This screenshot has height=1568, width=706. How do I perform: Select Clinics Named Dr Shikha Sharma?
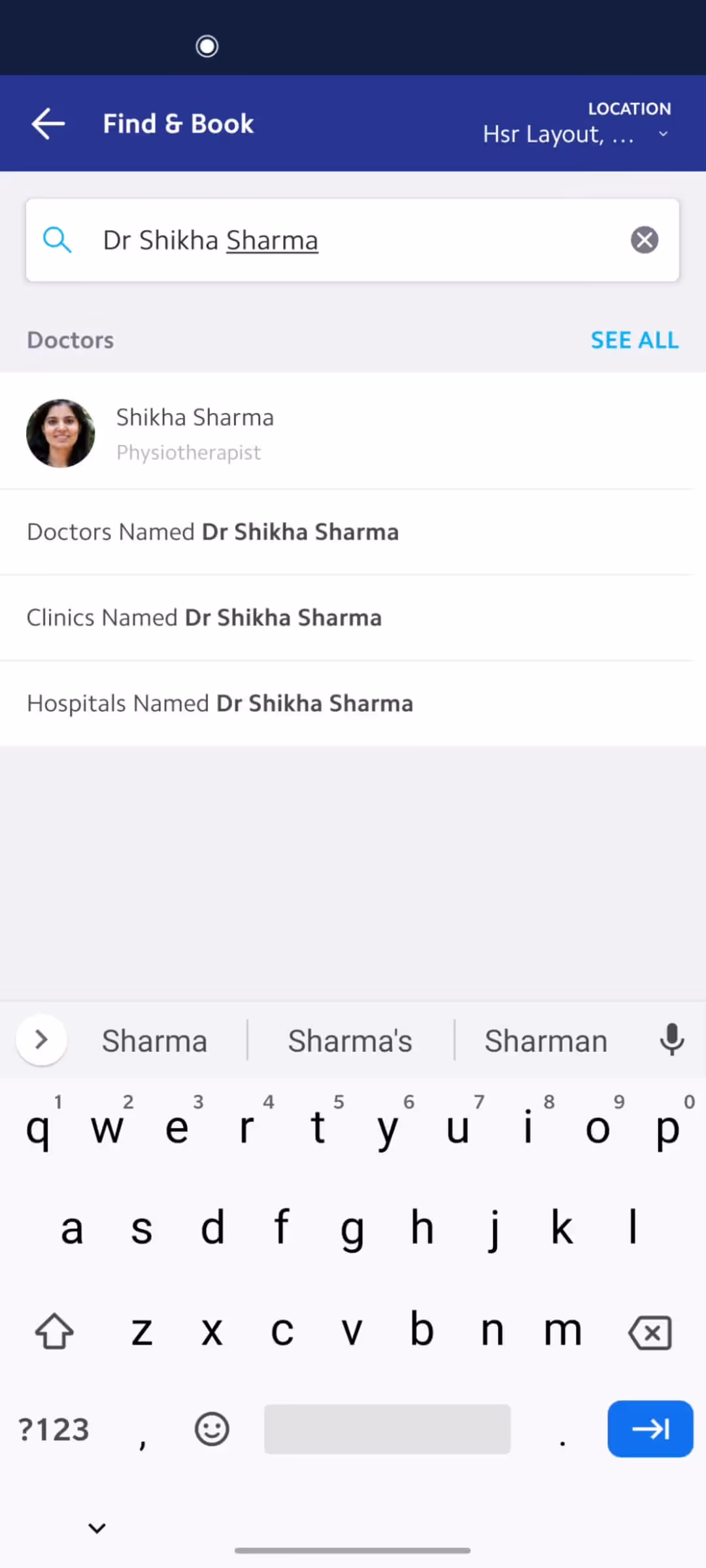point(353,617)
